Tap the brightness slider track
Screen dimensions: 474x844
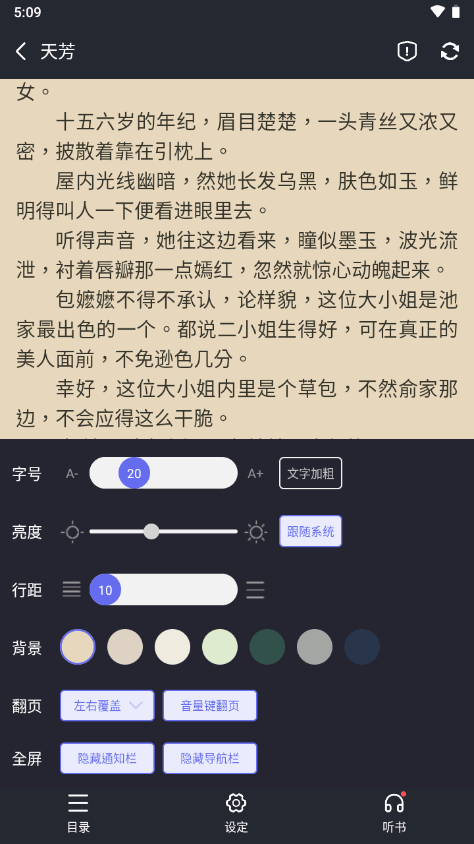coord(164,531)
